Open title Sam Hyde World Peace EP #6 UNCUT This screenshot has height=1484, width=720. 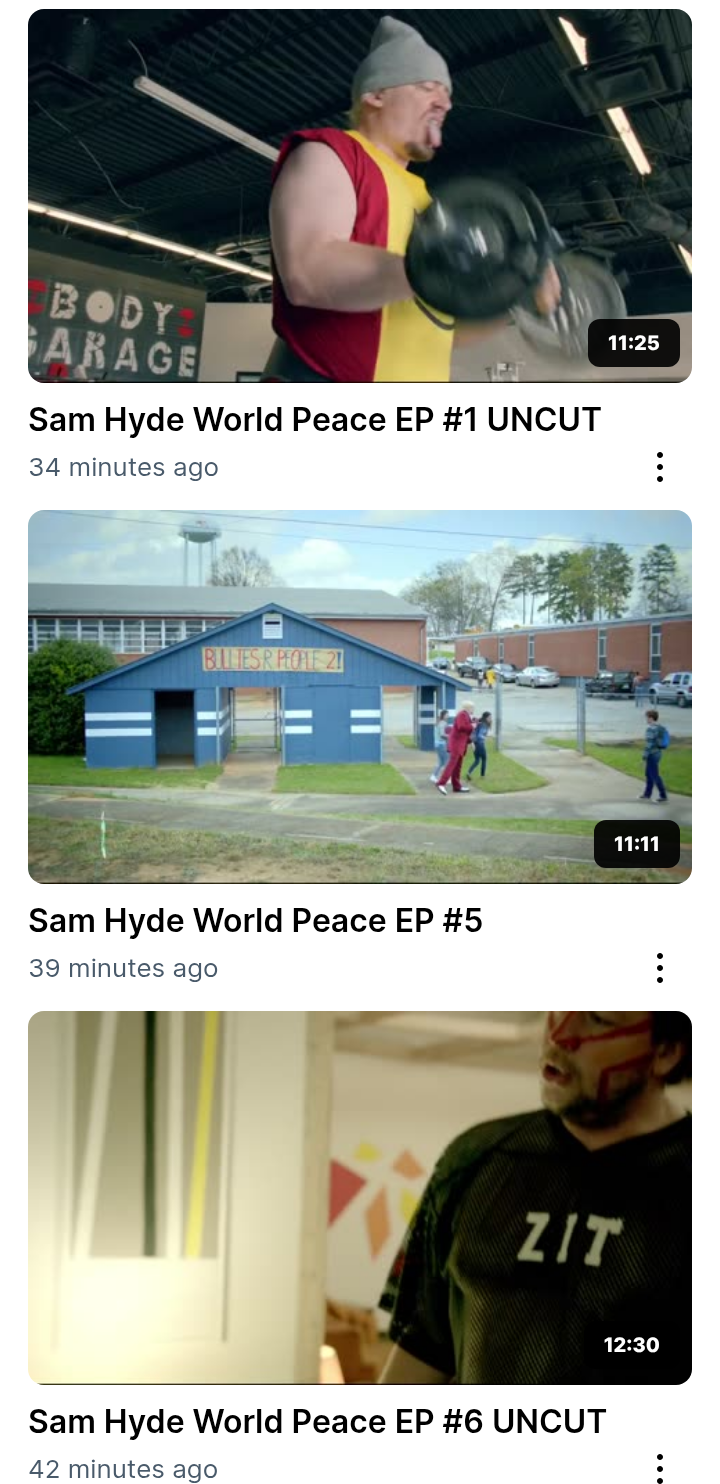318,1421
